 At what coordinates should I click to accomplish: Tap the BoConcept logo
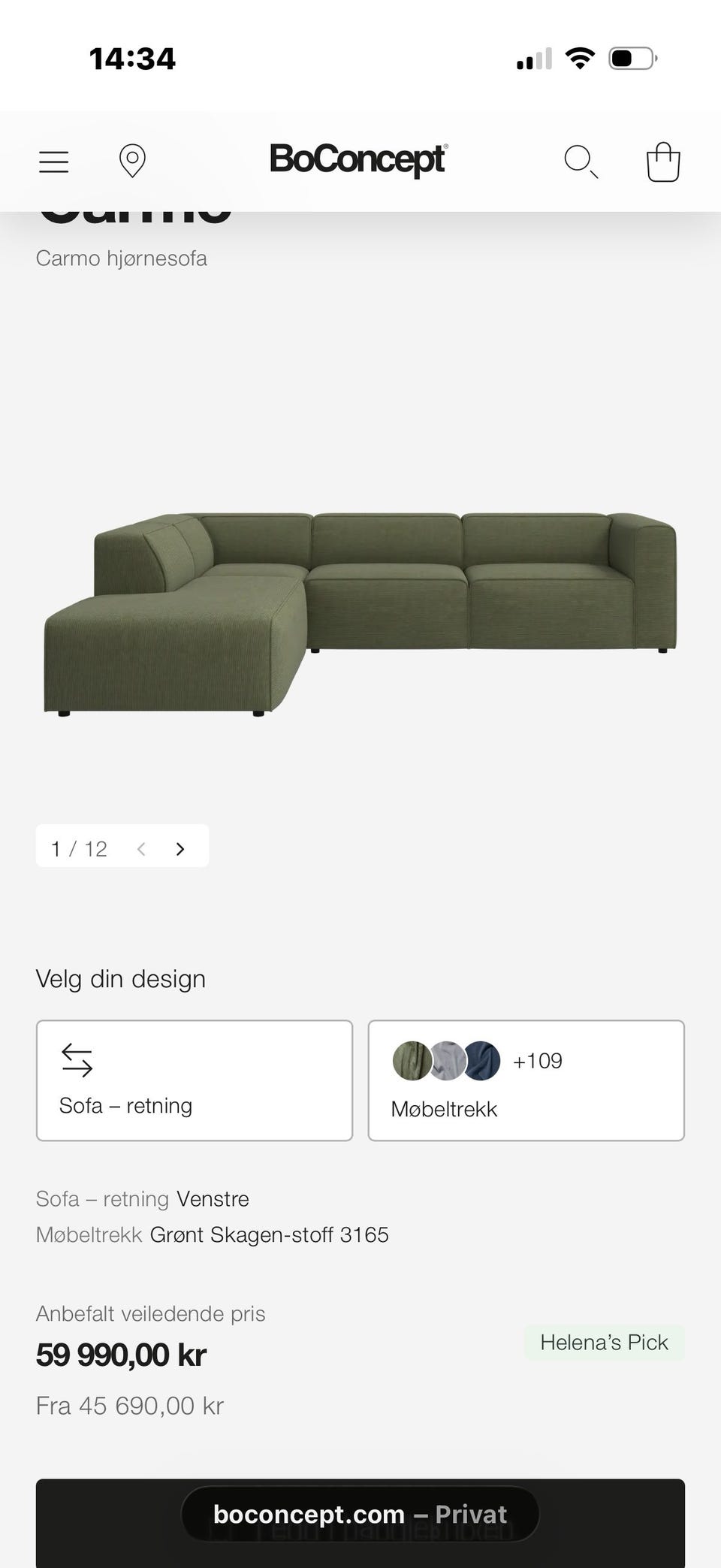[x=359, y=160]
